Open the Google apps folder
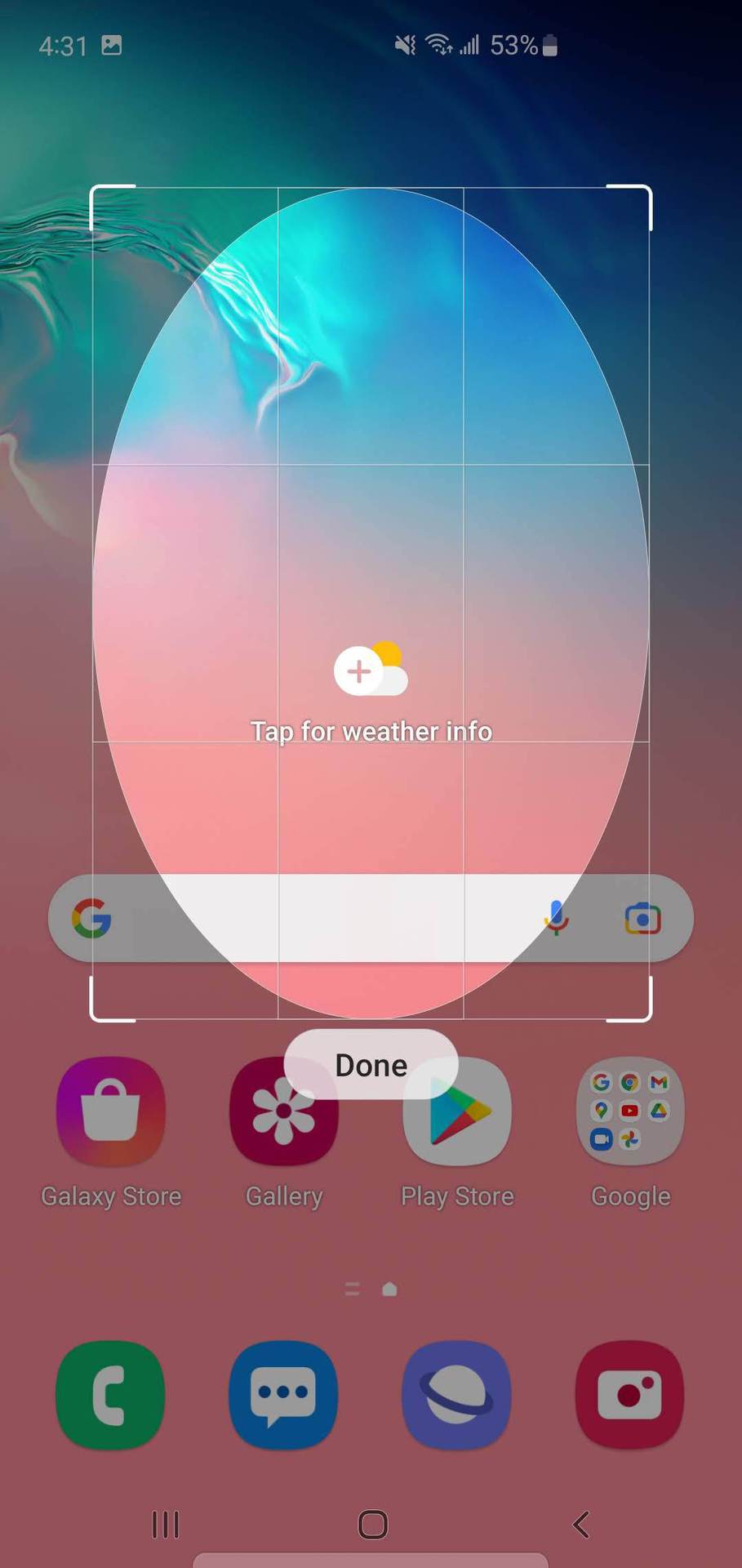 point(630,1111)
